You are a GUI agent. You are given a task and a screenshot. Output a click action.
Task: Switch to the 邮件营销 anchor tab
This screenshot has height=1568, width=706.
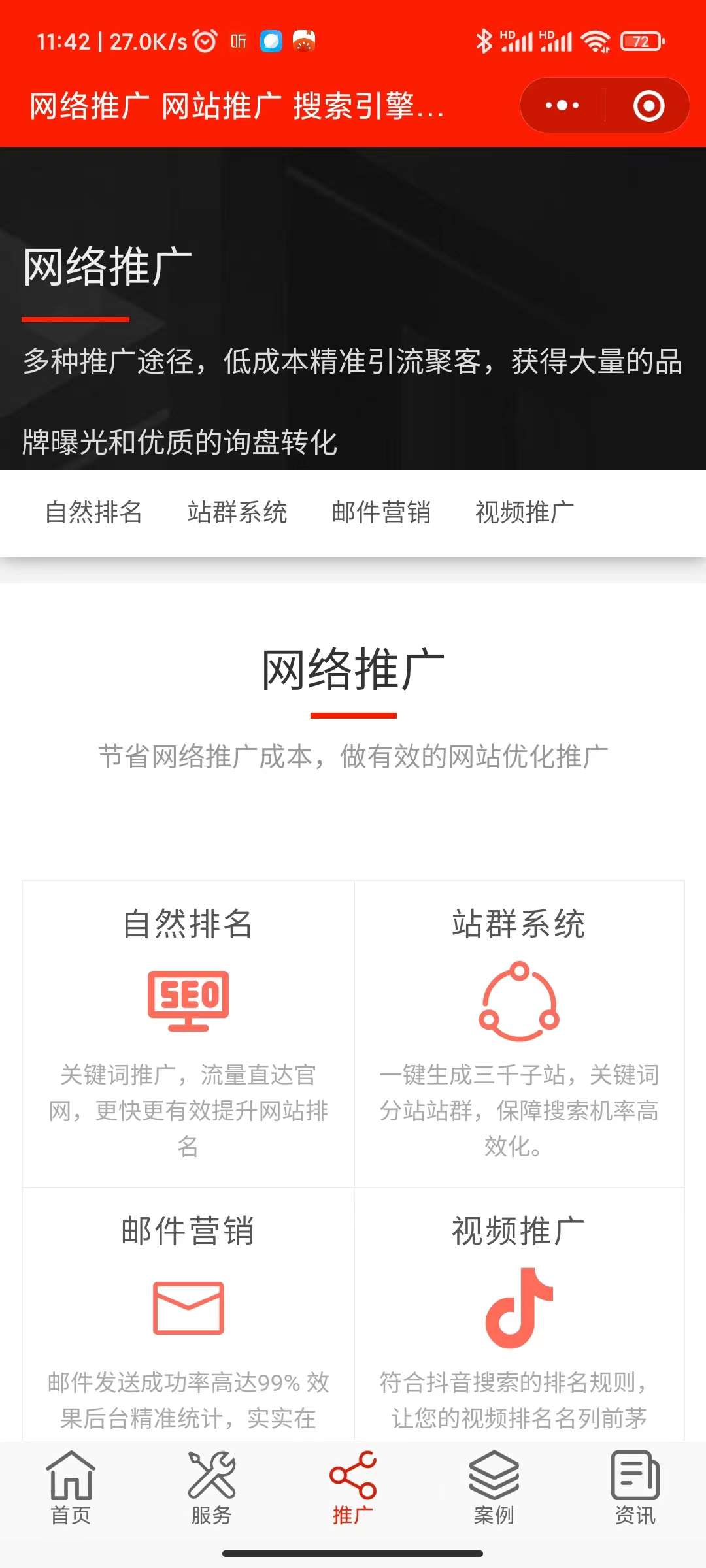(x=381, y=512)
